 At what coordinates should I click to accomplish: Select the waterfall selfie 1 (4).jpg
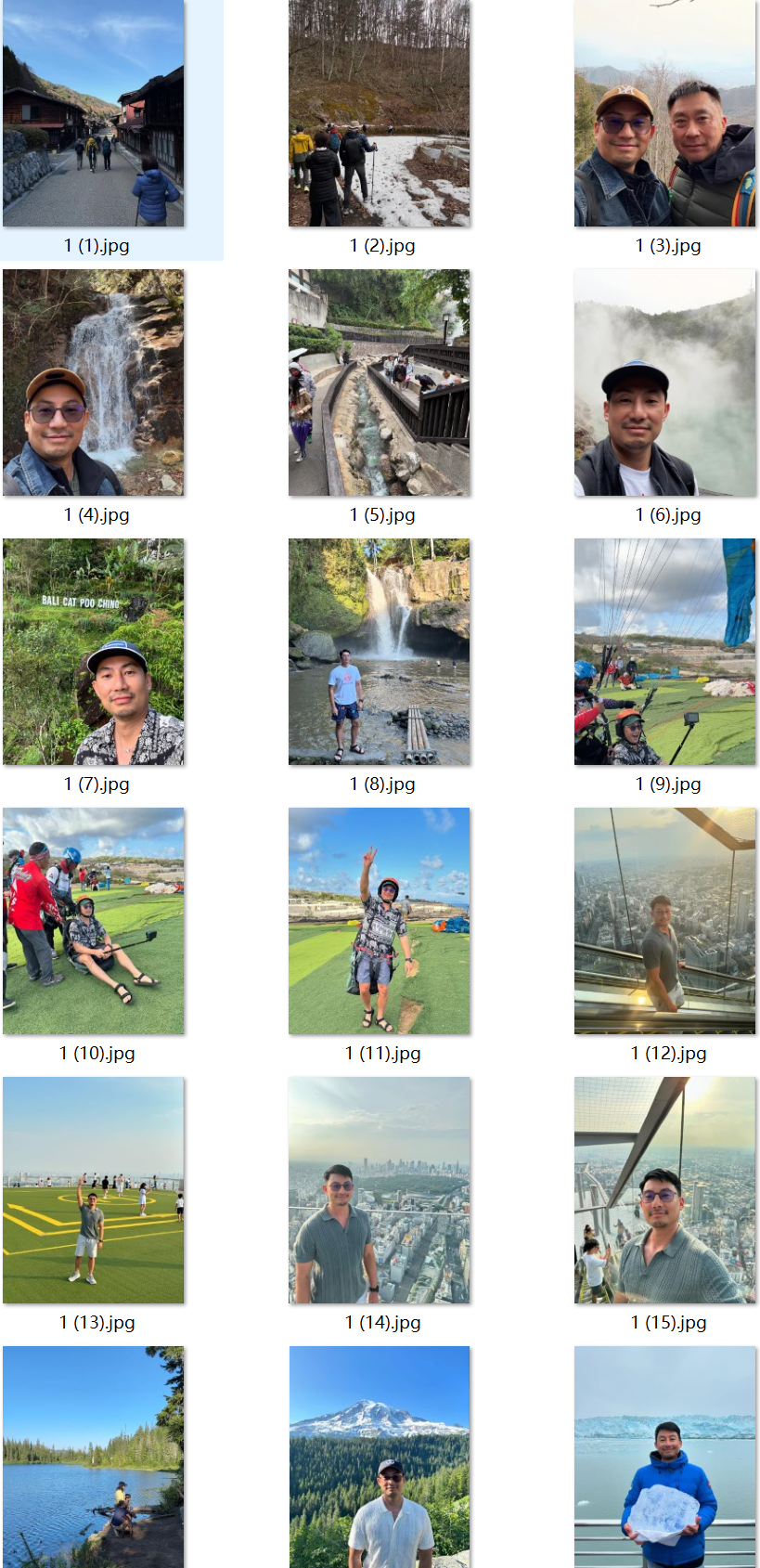point(94,382)
